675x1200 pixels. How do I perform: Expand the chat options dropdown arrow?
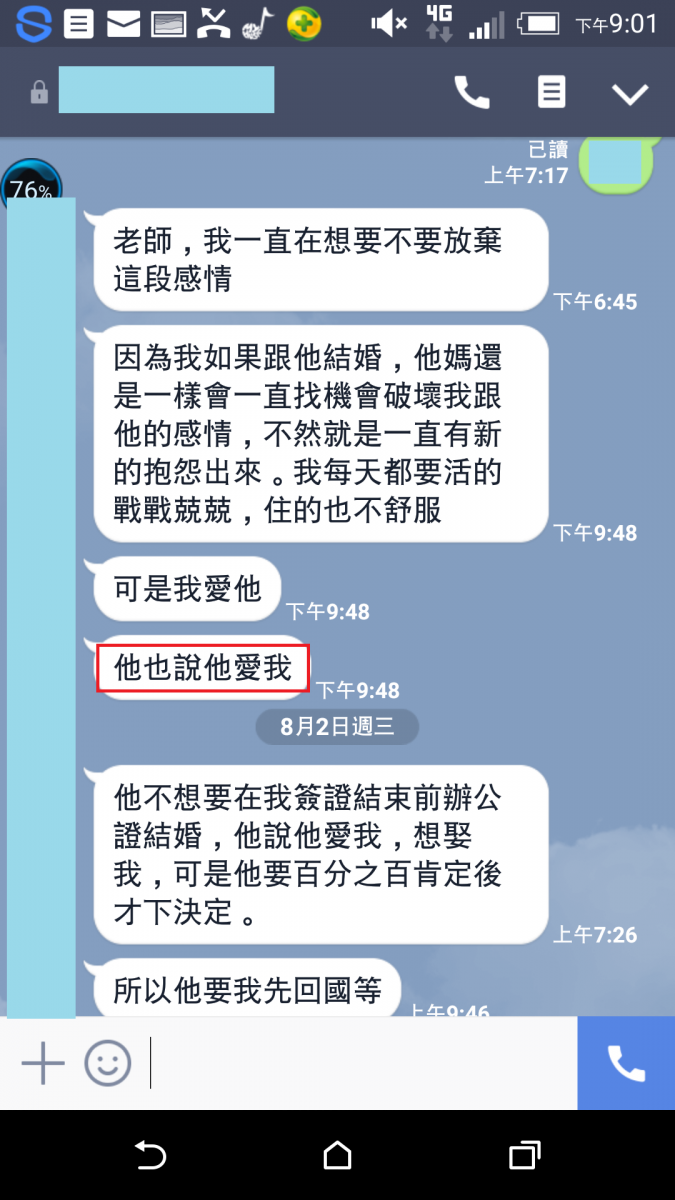point(630,94)
